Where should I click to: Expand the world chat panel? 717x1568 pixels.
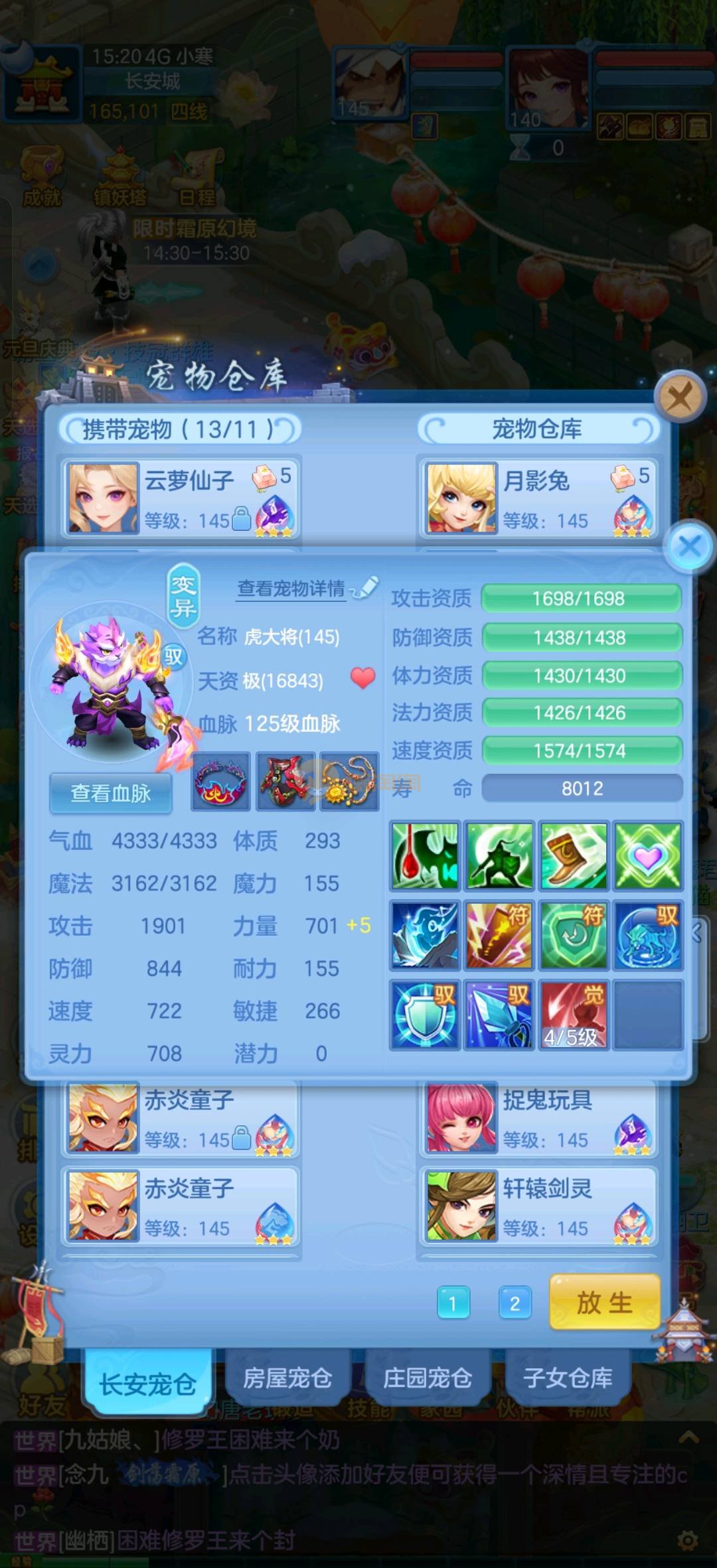688,1438
